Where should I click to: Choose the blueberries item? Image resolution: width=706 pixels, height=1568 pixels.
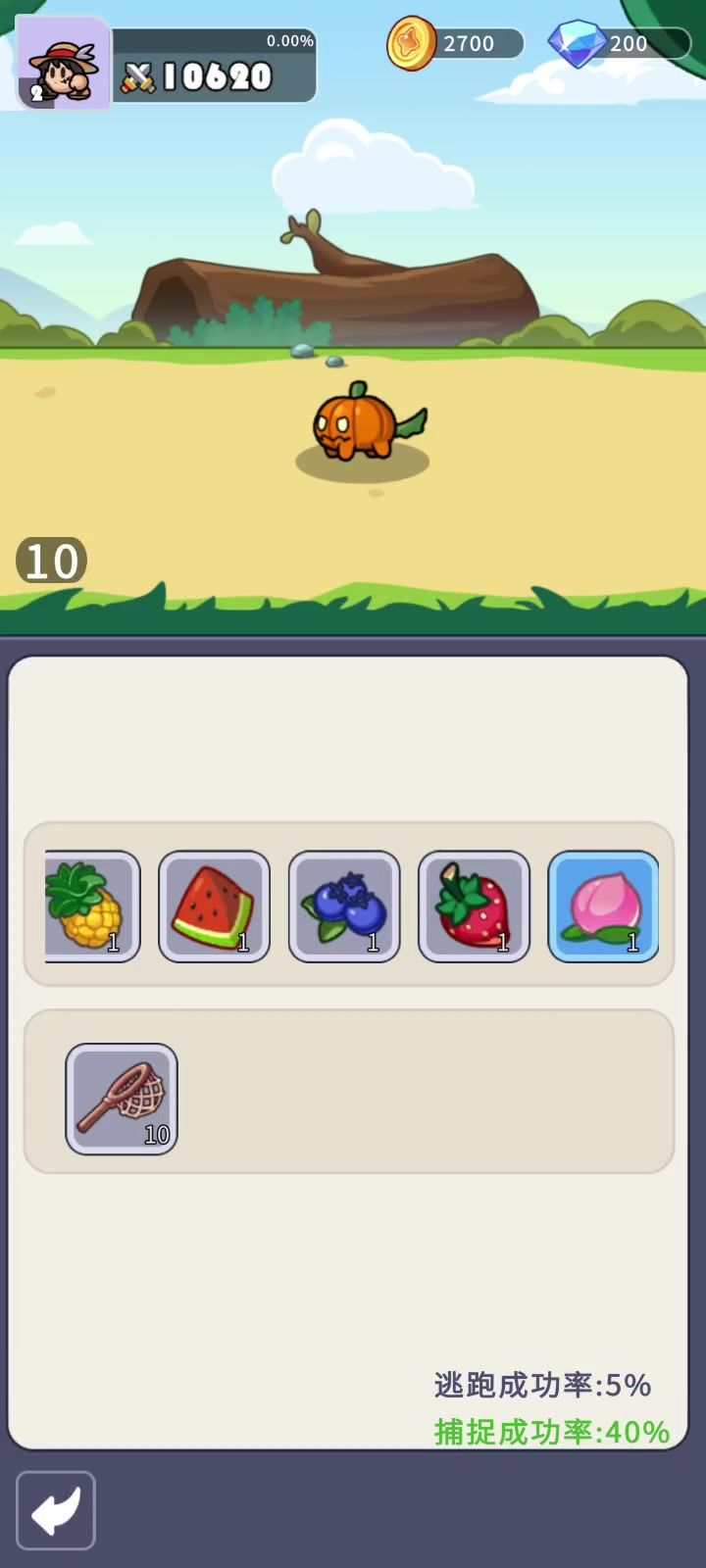344,906
